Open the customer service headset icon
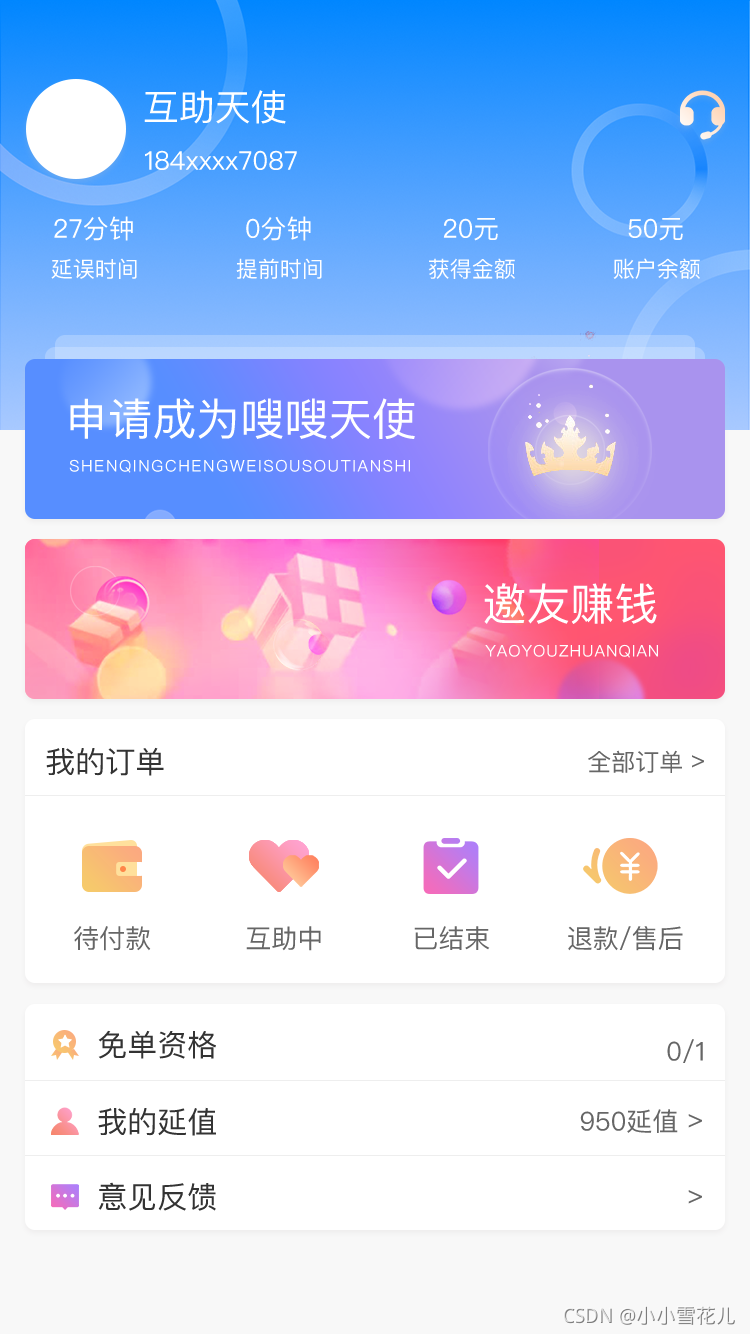This screenshot has width=750, height=1334. 702,114
